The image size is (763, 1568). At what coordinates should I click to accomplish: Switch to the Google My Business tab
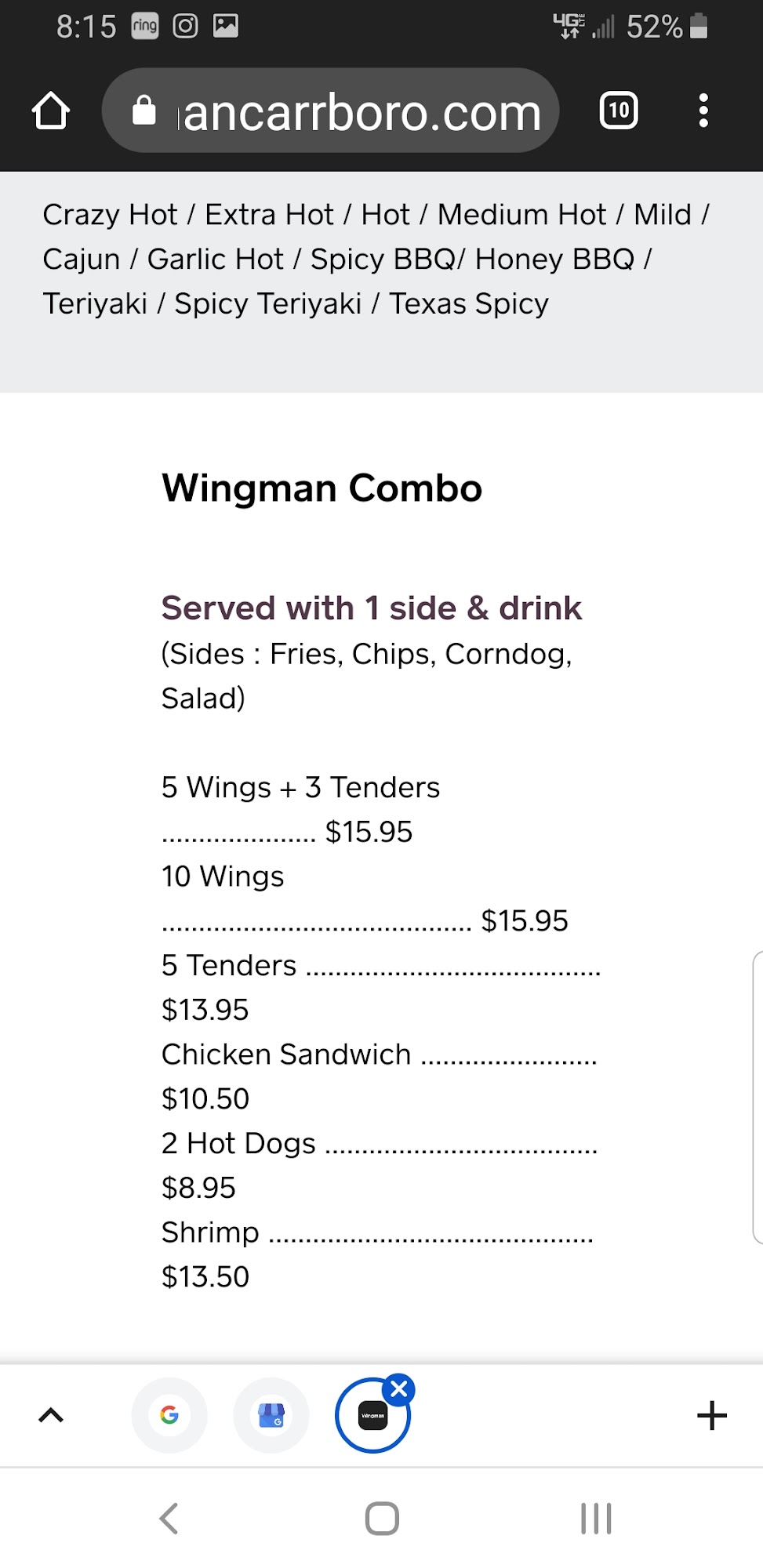pyautogui.click(x=271, y=1415)
